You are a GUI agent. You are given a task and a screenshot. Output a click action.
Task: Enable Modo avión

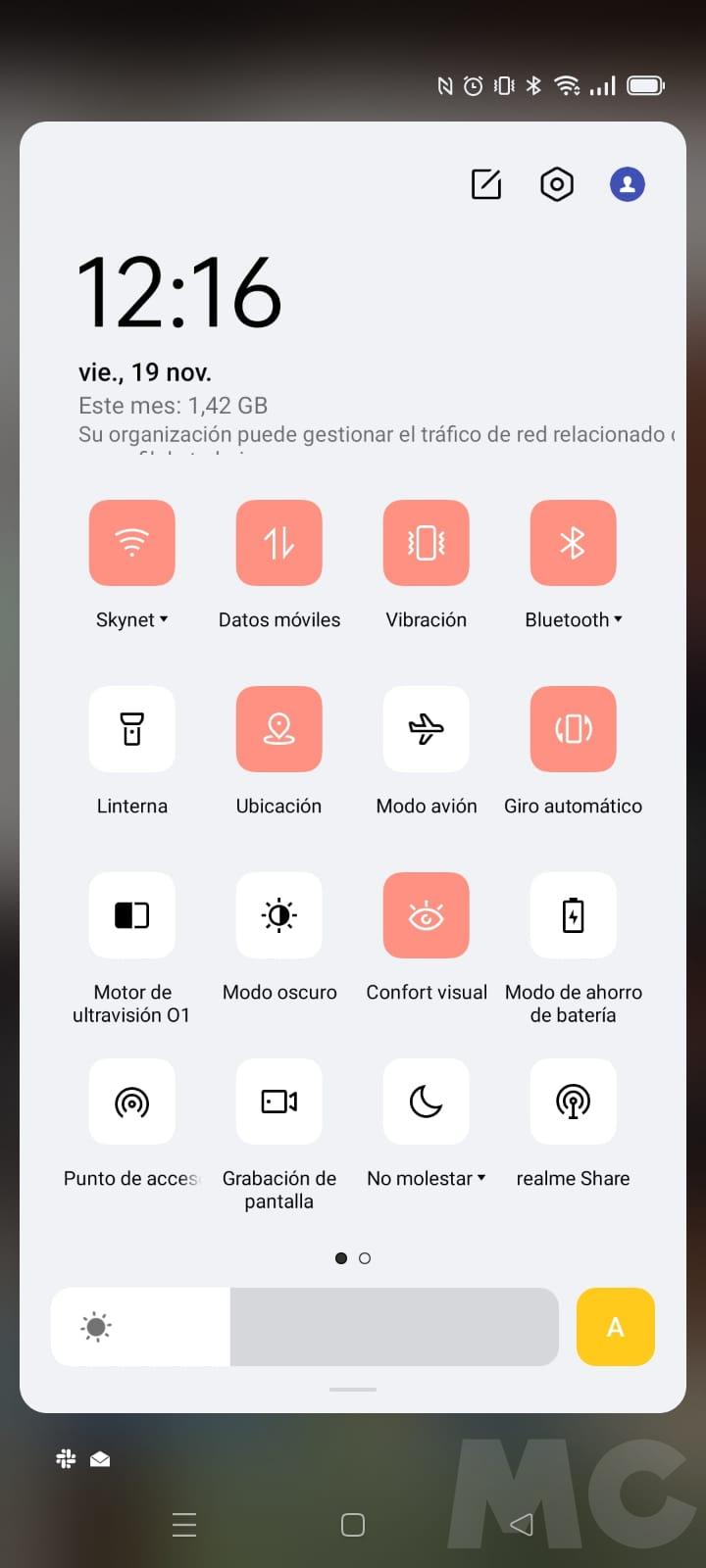coord(427,729)
